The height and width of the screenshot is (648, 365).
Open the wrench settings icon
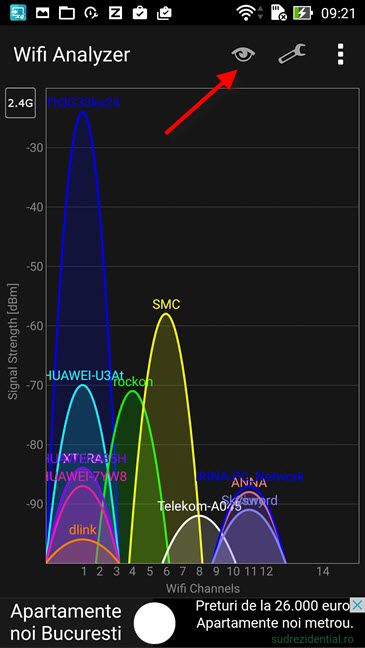[292, 54]
